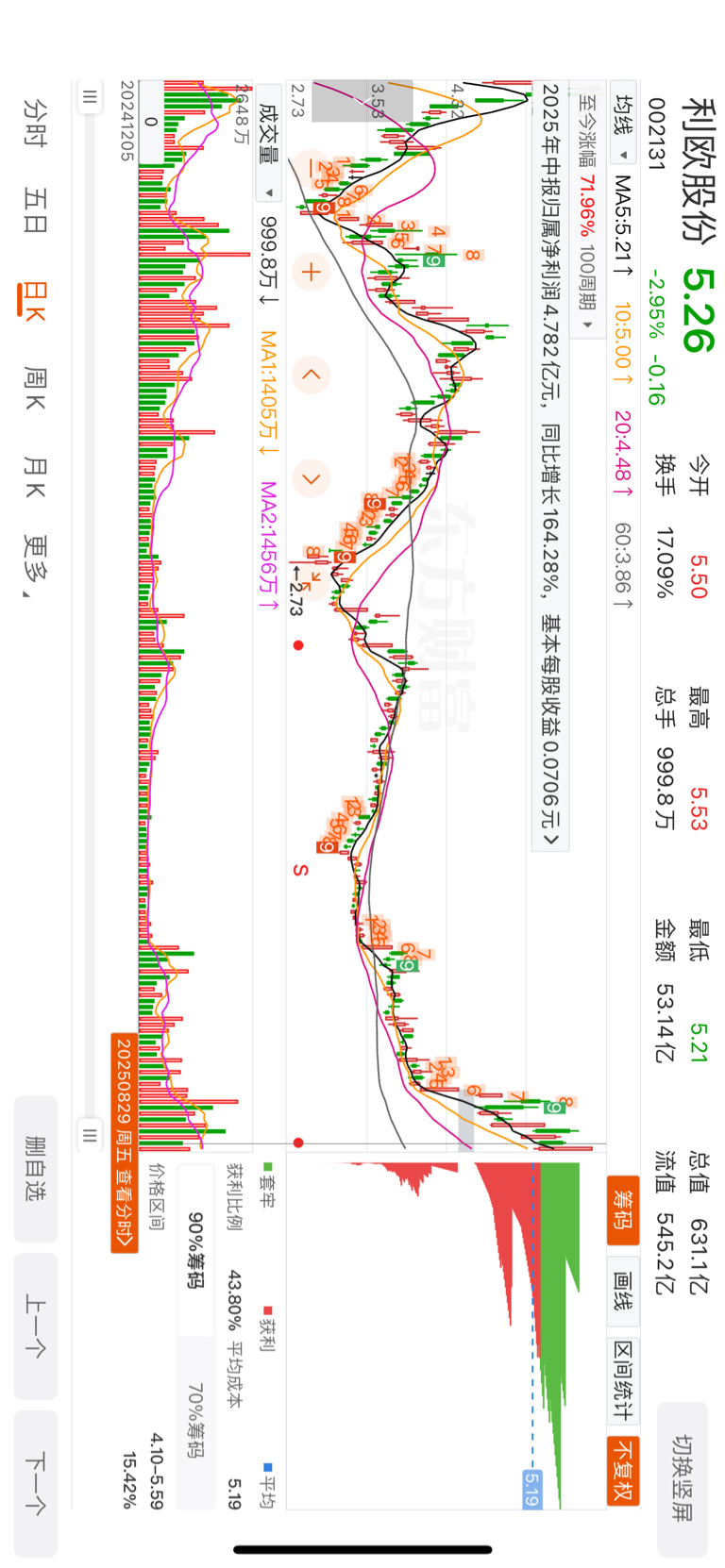Change the 不复权 adjustment setting
The width and height of the screenshot is (725, 1568).
pos(623,1470)
